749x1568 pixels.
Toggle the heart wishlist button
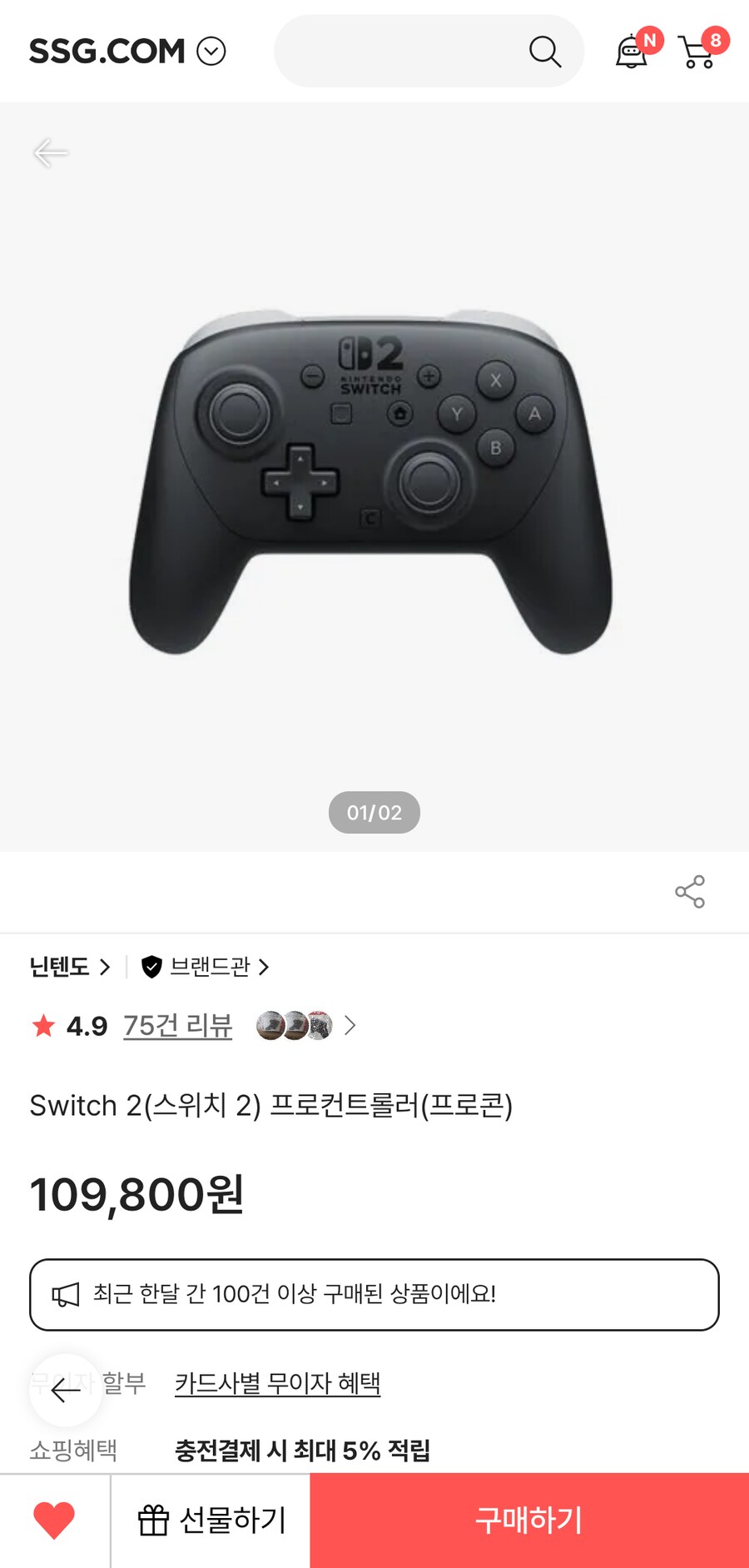(x=53, y=1520)
